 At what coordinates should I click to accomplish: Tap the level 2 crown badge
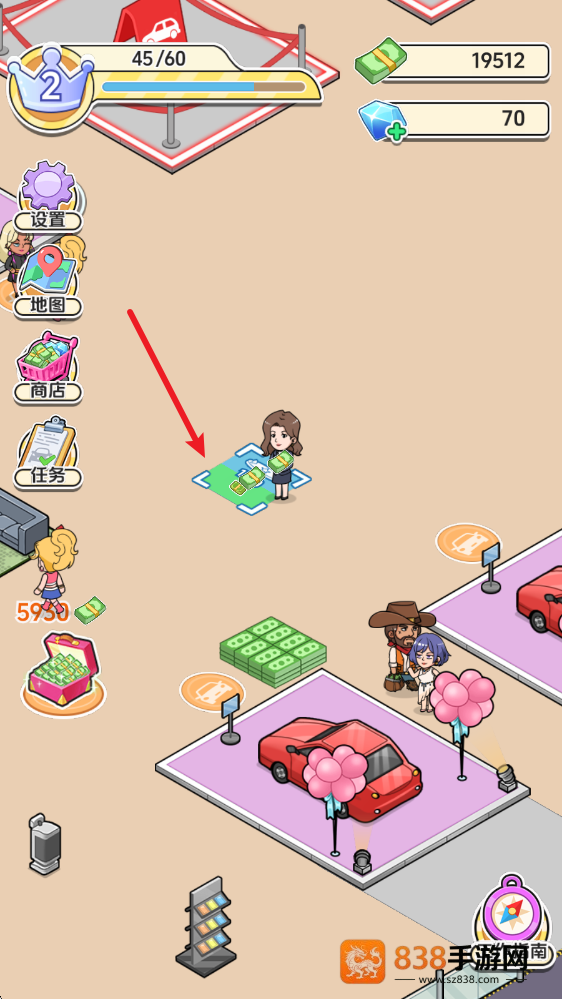[x=51, y=89]
